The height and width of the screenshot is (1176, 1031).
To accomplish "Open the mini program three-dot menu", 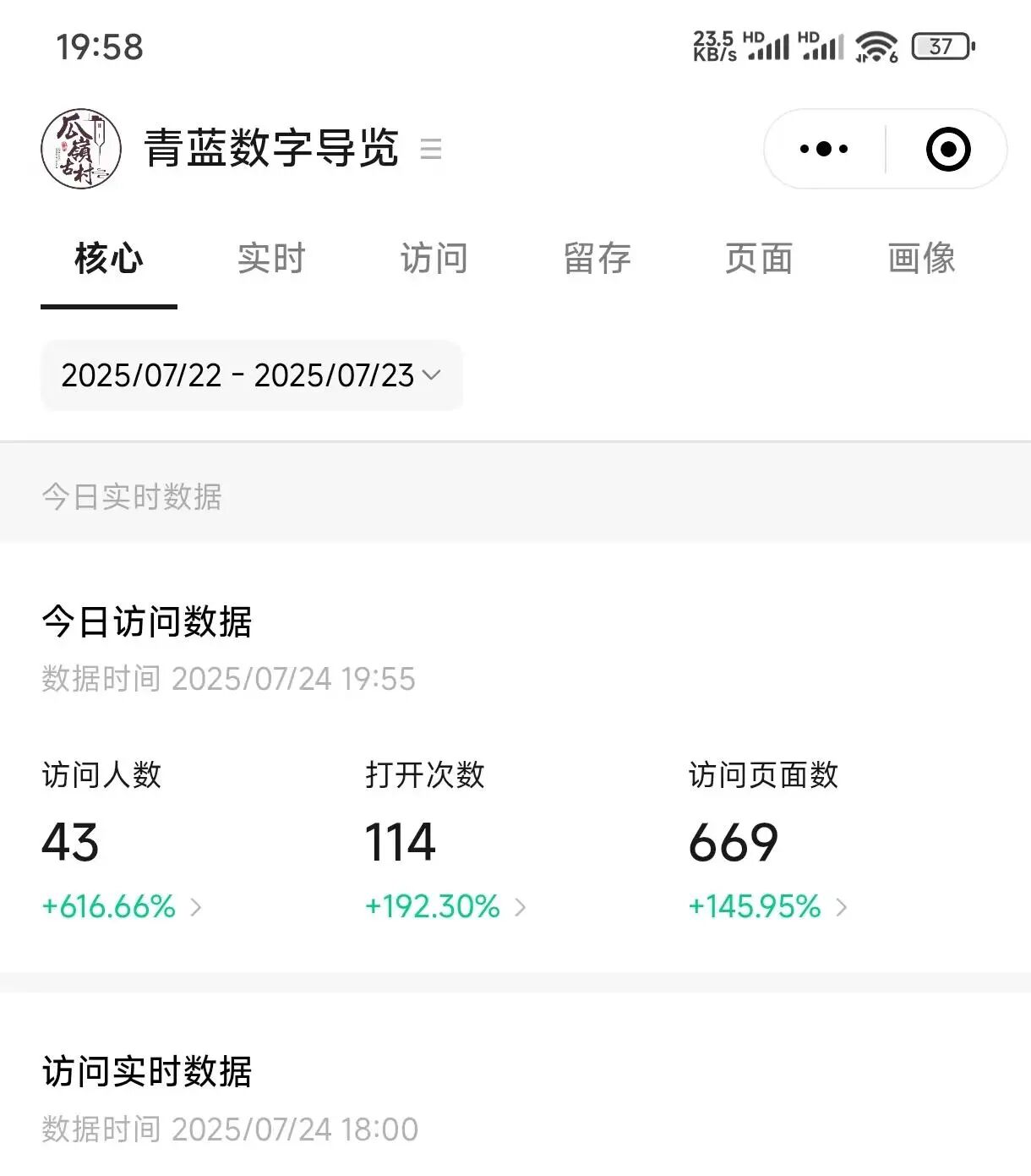I will [x=824, y=150].
